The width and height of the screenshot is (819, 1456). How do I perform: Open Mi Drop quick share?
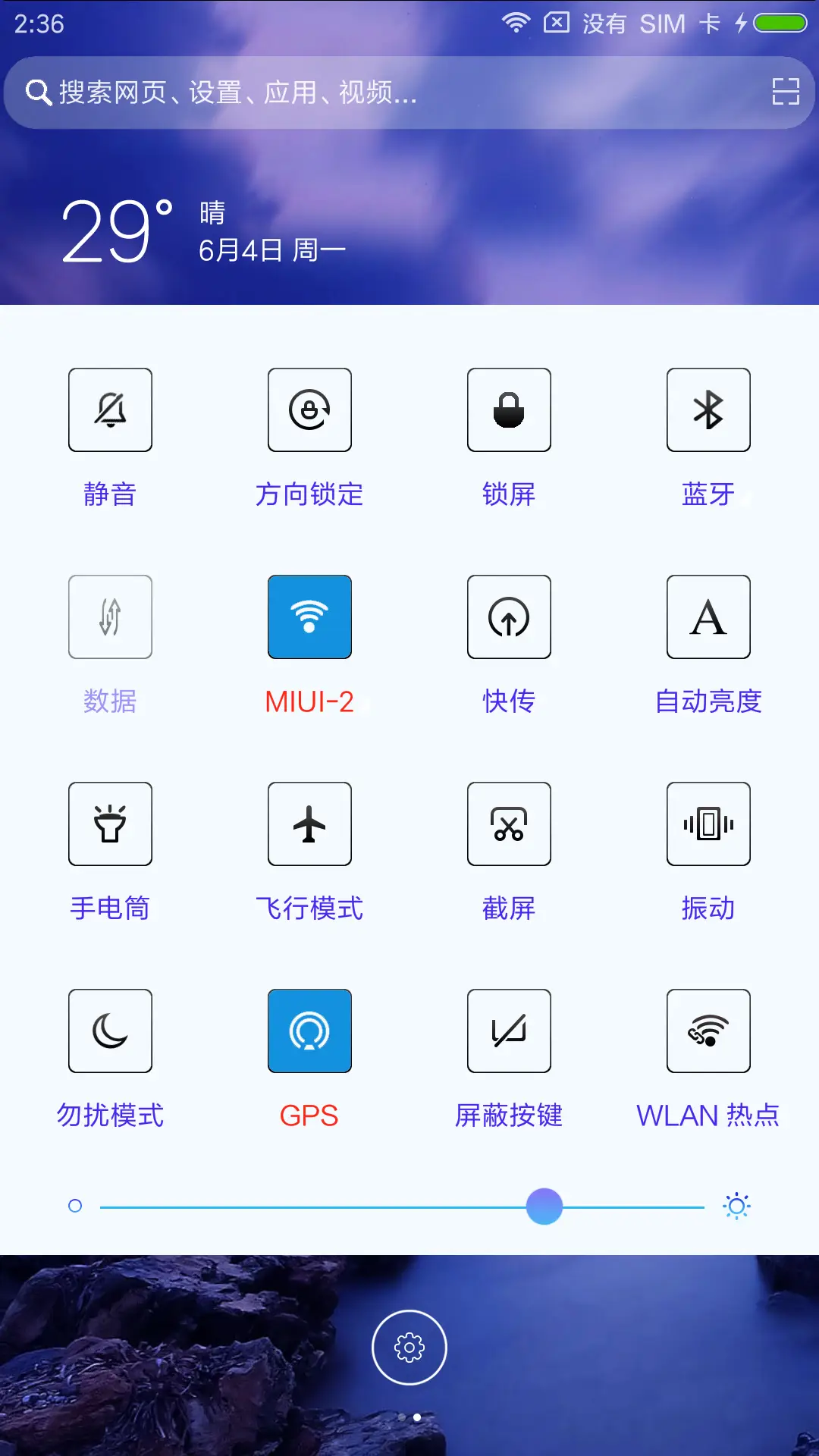click(x=509, y=617)
